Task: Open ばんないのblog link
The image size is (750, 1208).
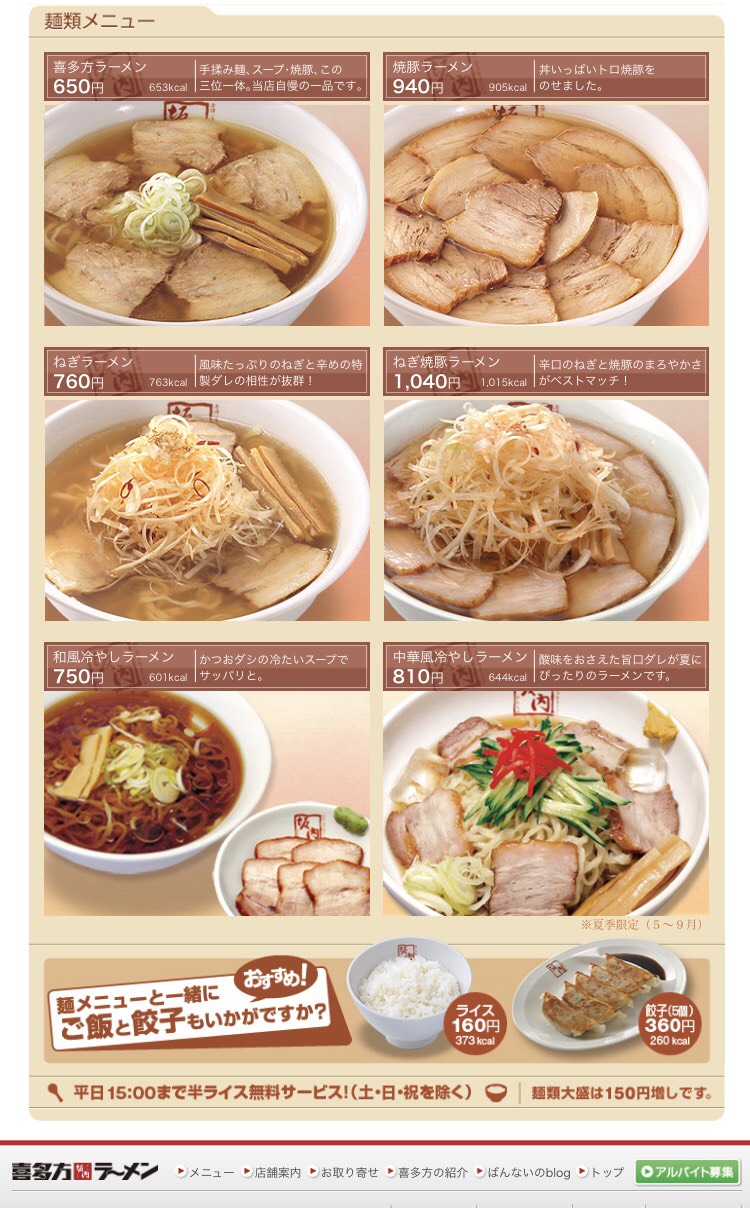Action: click(529, 1172)
